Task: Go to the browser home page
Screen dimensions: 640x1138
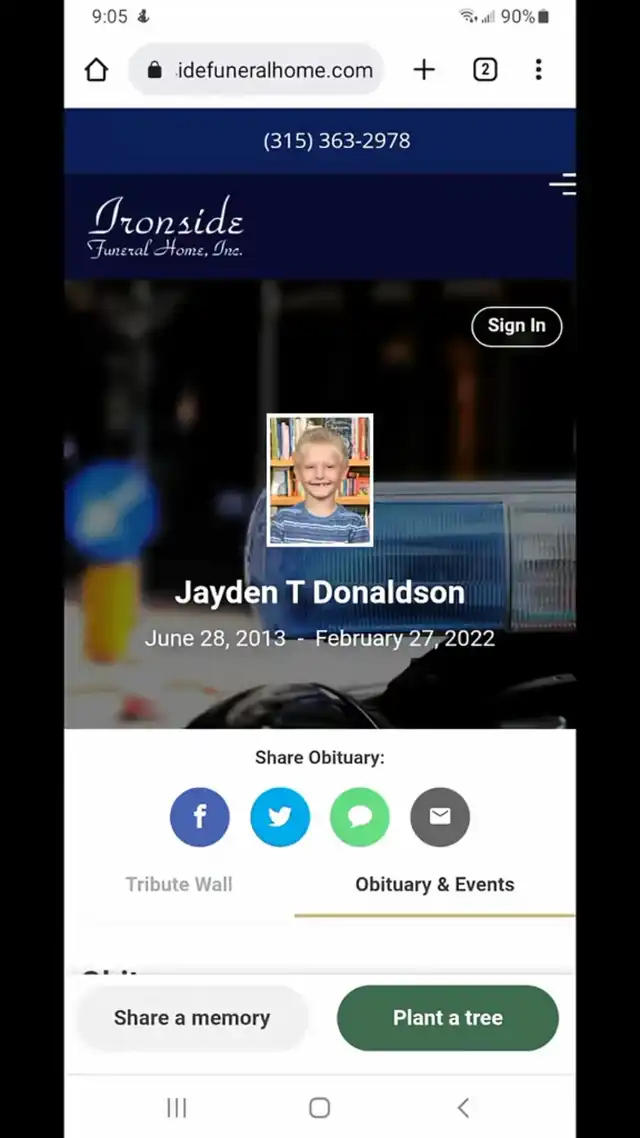Action: coord(96,70)
